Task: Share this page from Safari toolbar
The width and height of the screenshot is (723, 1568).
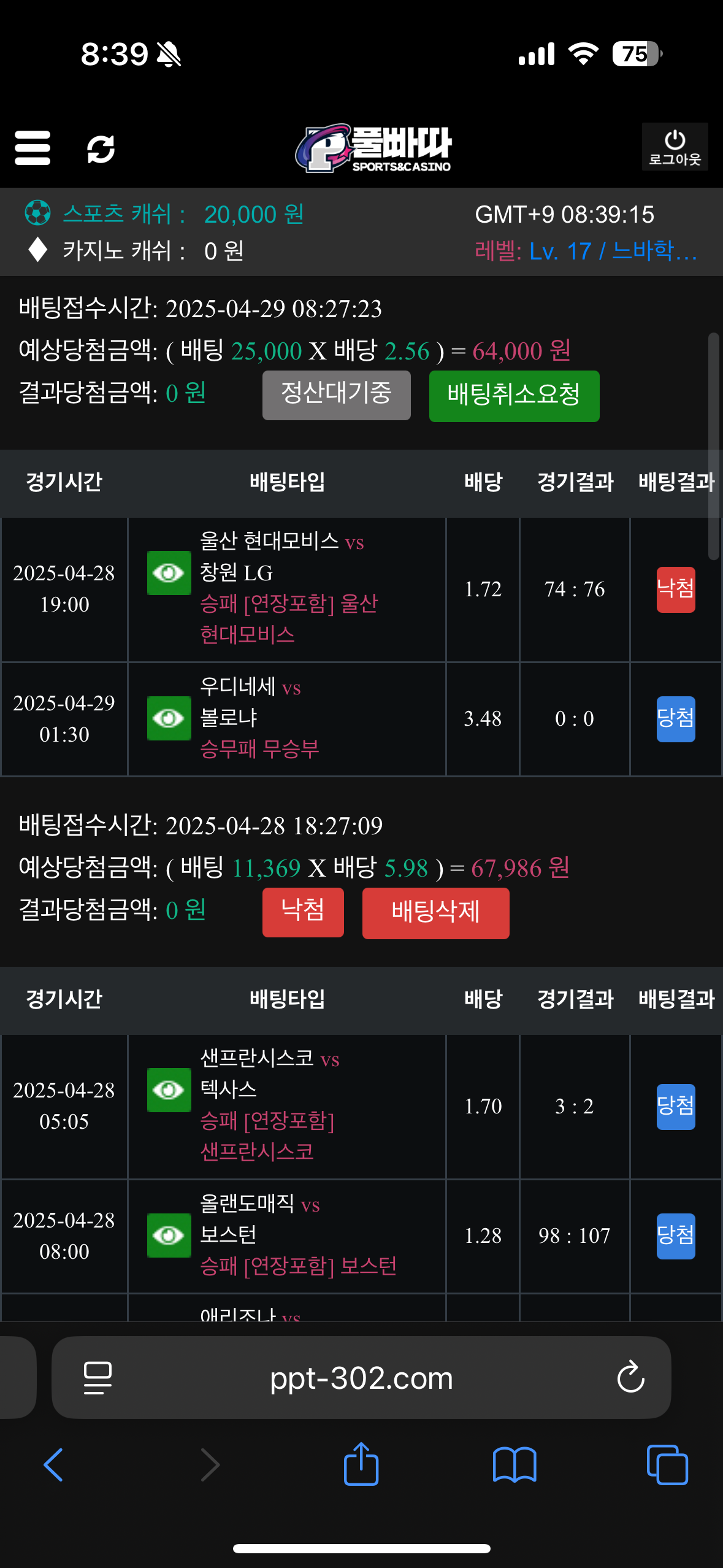Action: click(361, 1464)
